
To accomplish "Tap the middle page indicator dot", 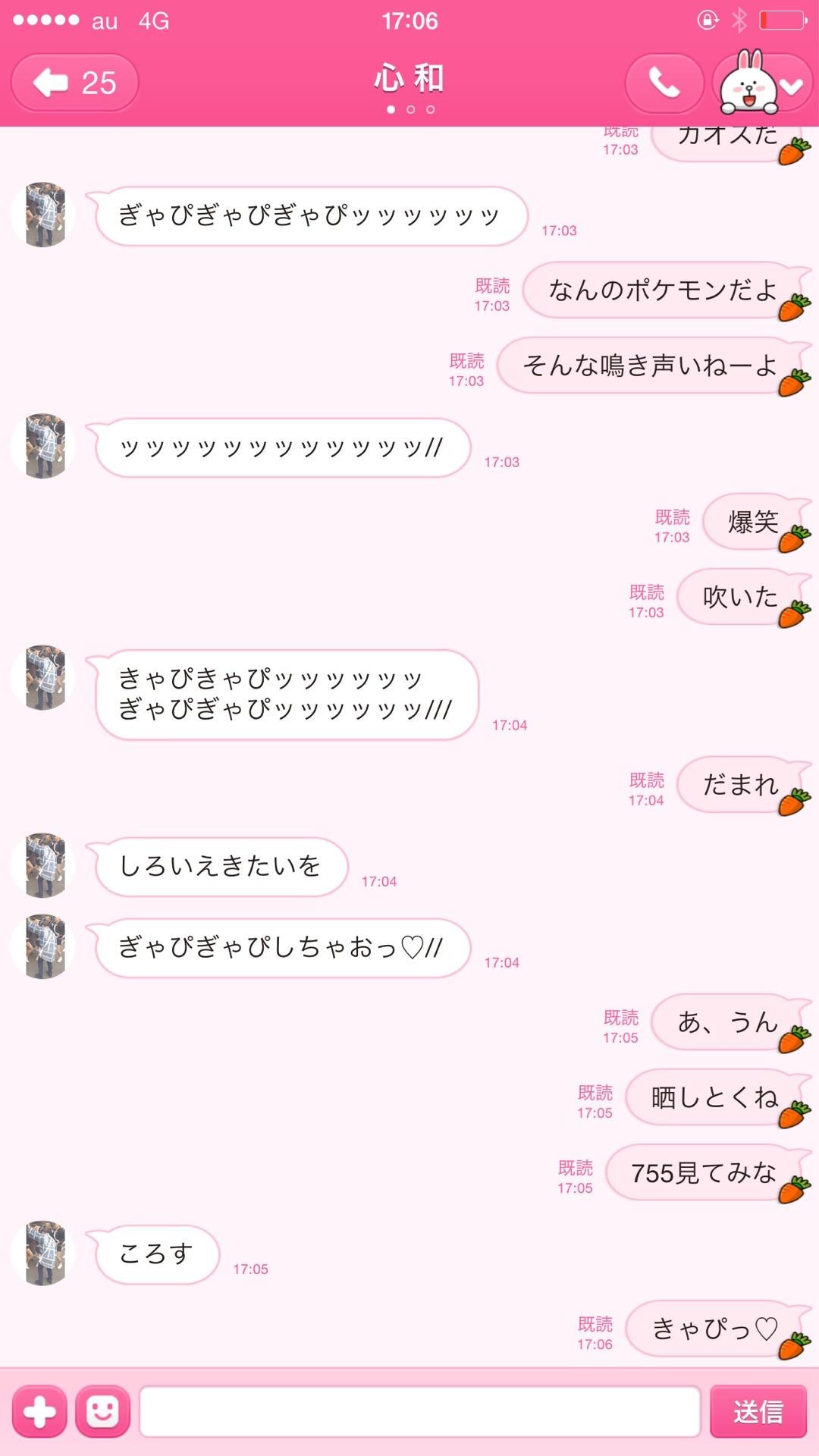I will (409, 110).
